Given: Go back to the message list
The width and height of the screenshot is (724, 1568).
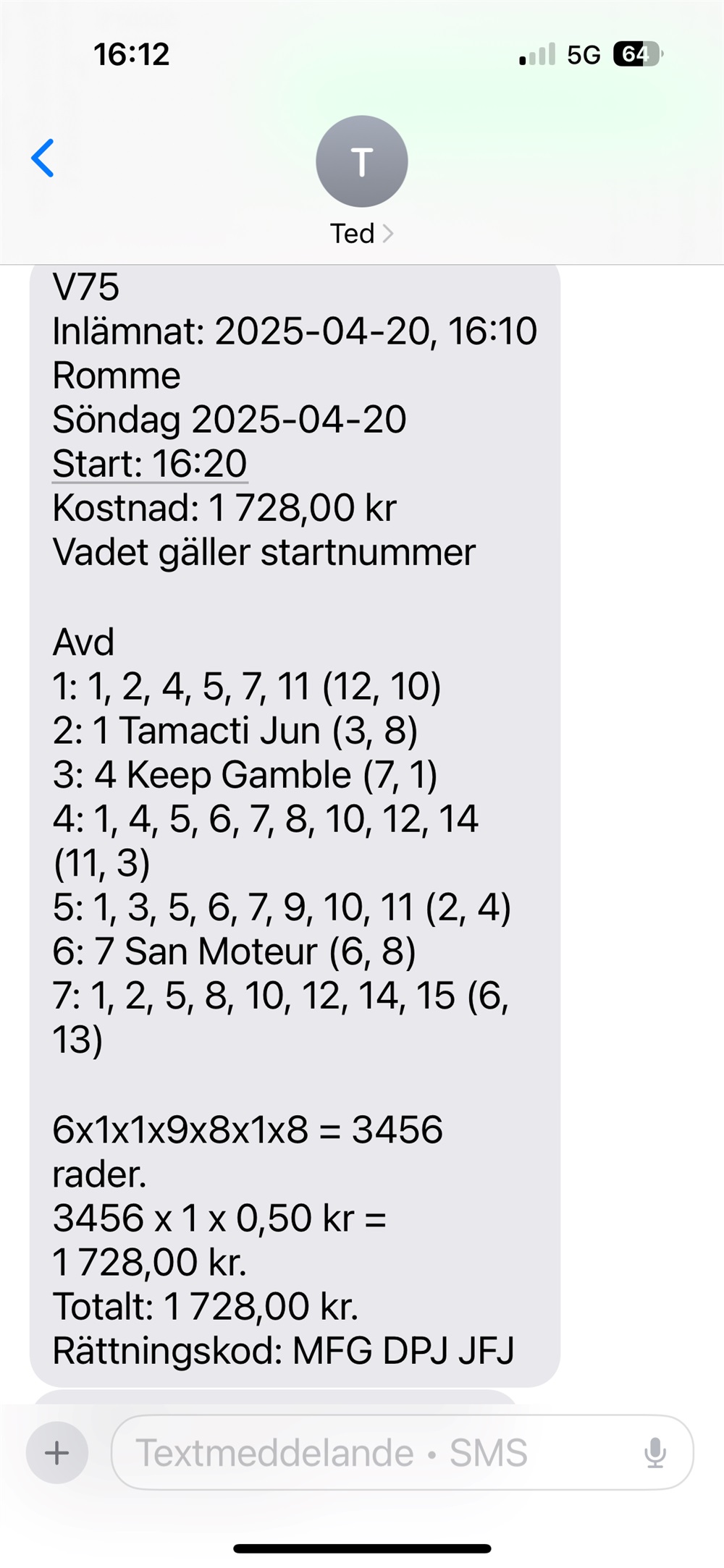Looking at the screenshot, I should pyautogui.click(x=43, y=158).
